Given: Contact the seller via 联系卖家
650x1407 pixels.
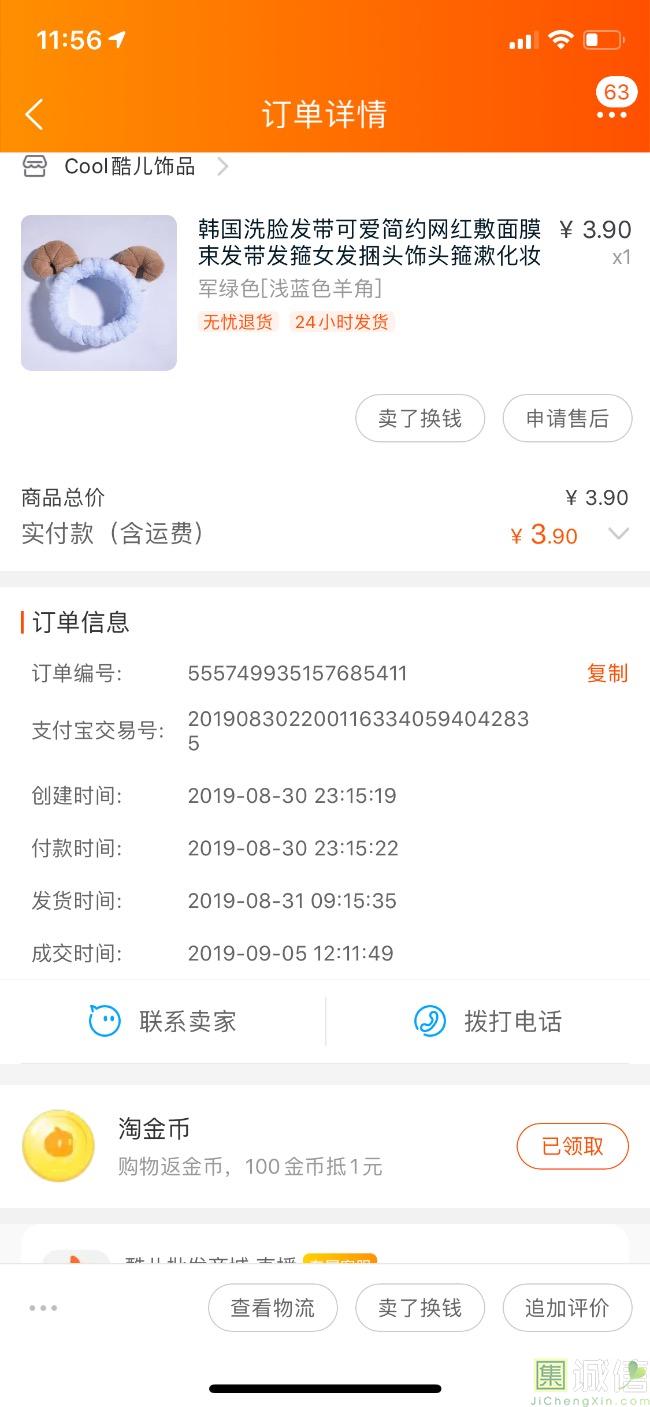Looking at the screenshot, I should (163, 1021).
